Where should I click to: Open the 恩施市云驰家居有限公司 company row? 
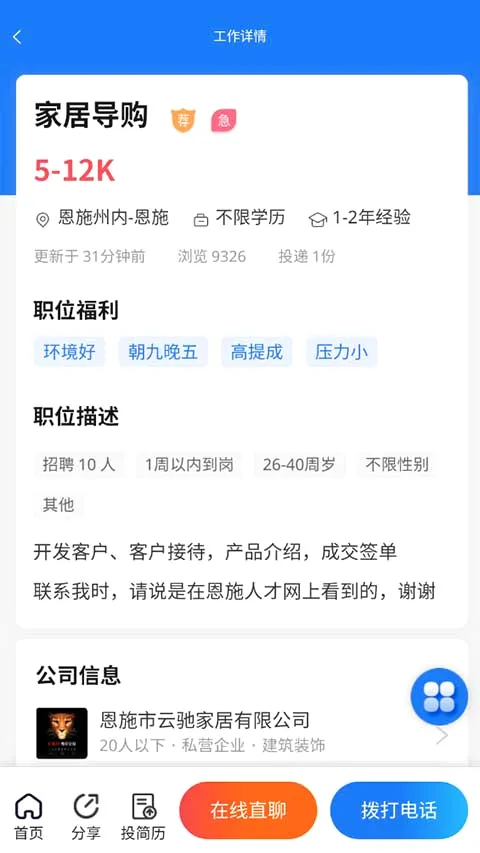pos(242,733)
